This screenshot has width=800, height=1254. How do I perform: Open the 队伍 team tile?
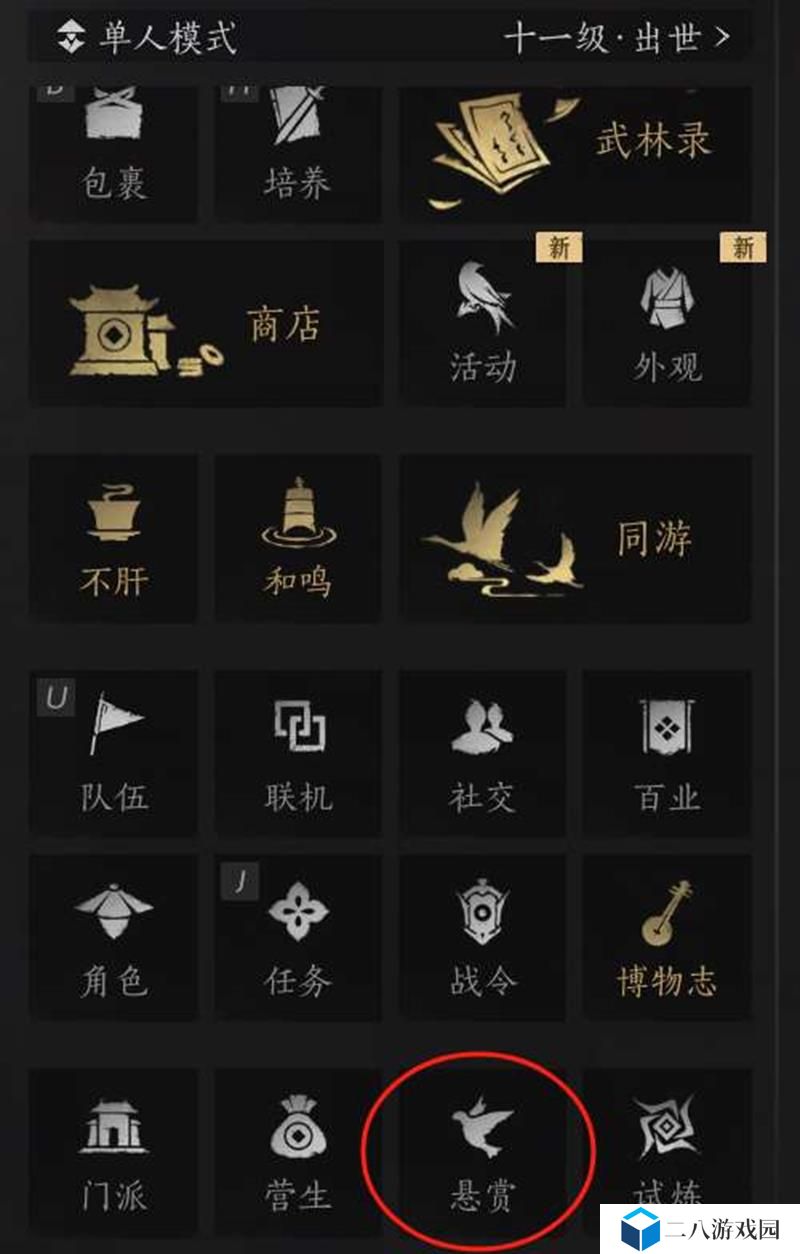tap(113, 752)
